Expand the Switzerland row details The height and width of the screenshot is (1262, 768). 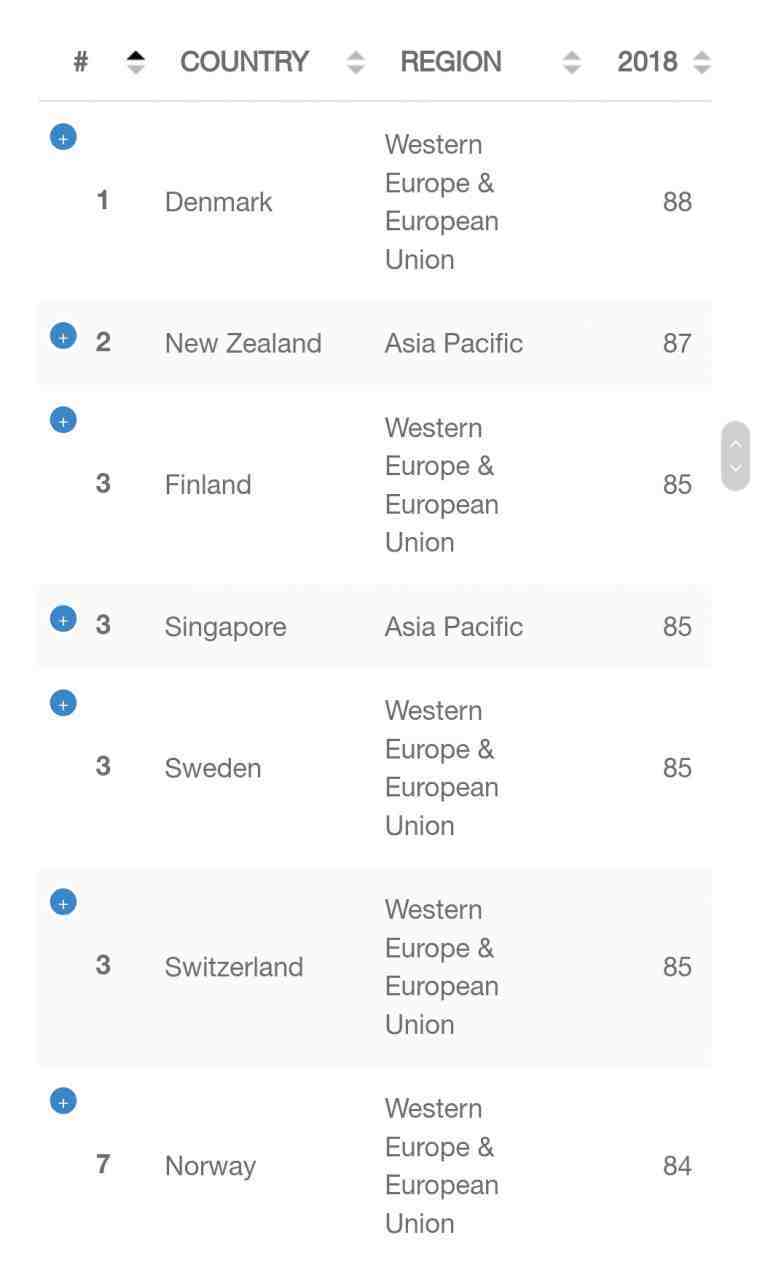click(63, 902)
